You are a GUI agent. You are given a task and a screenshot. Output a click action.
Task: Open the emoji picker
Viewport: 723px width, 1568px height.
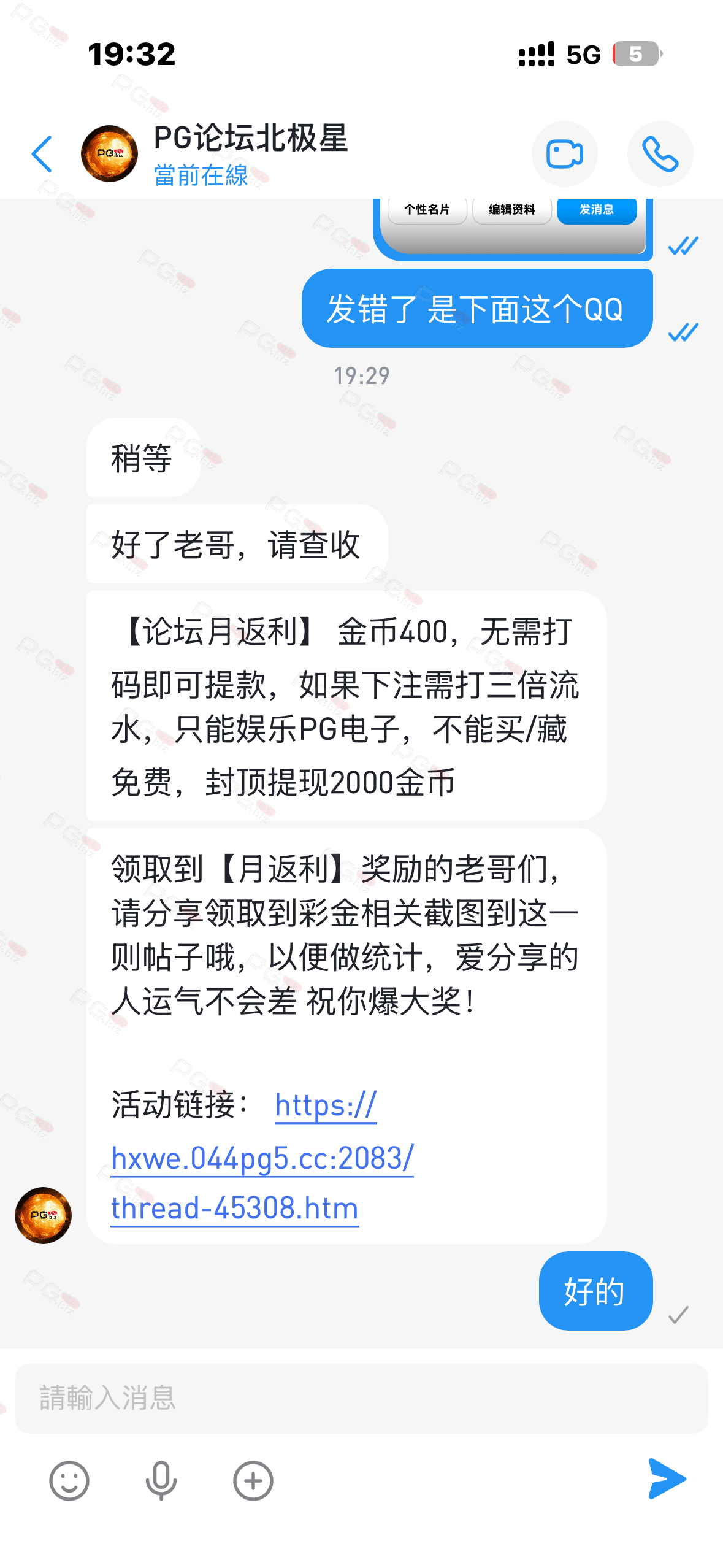(69, 1480)
